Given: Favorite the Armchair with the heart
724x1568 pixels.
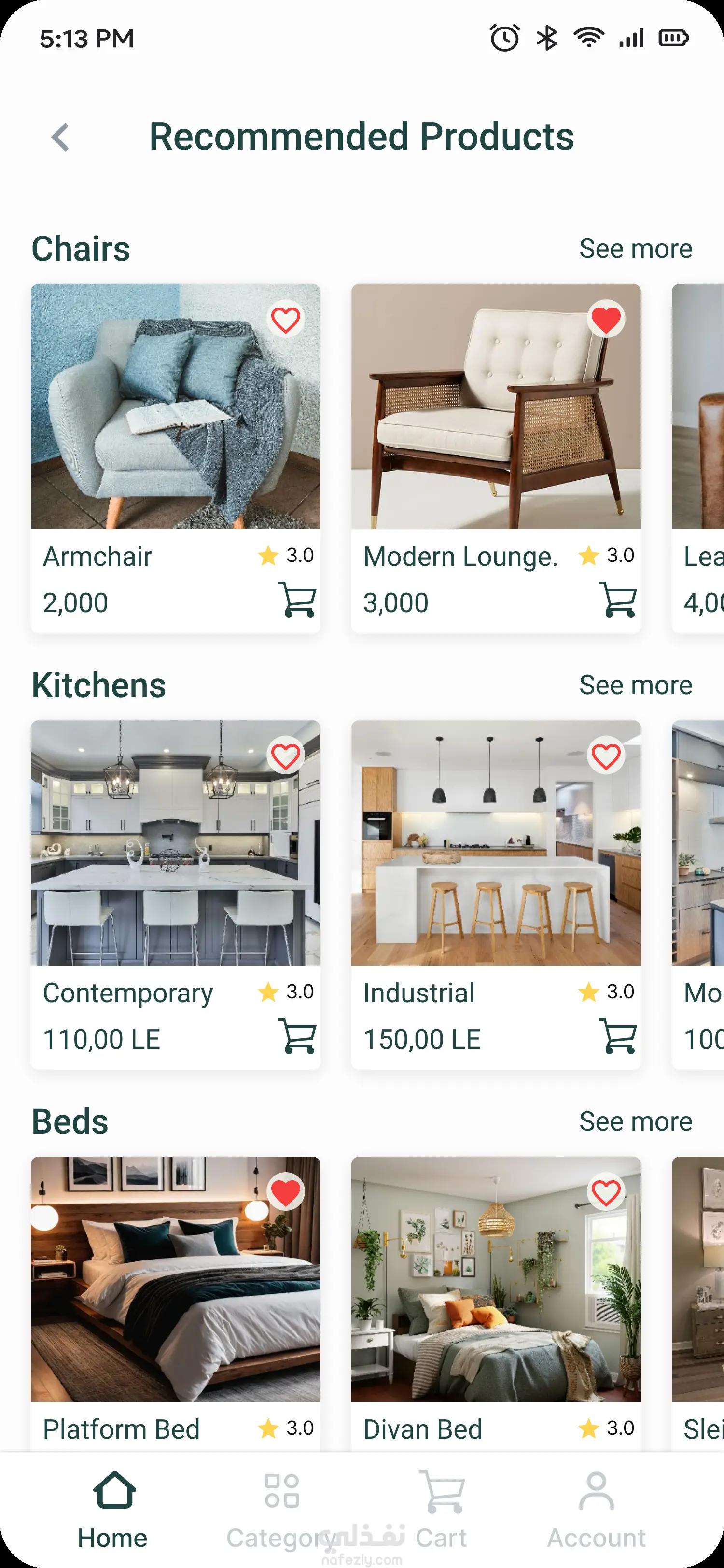Looking at the screenshot, I should click(x=285, y=320).
